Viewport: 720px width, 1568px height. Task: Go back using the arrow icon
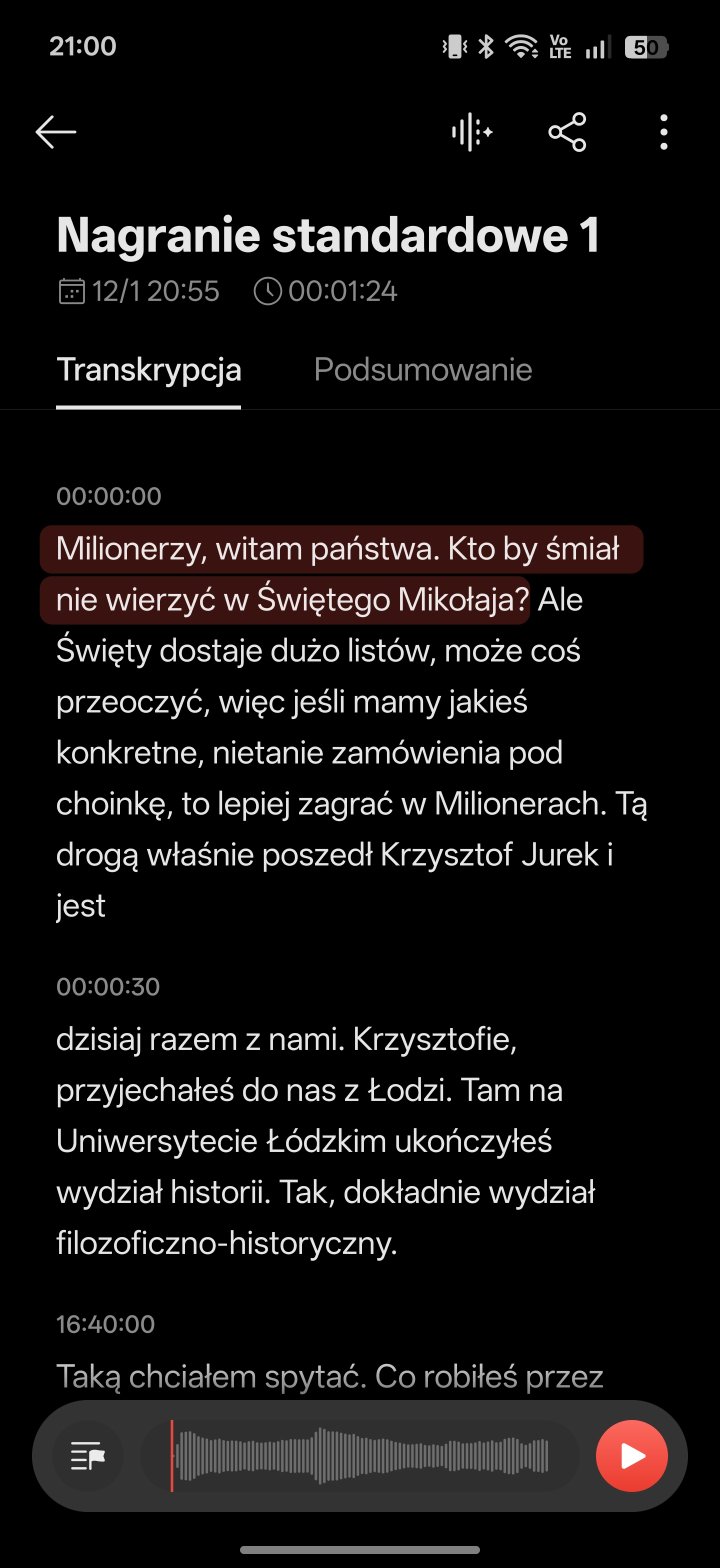tap(55, 131)
